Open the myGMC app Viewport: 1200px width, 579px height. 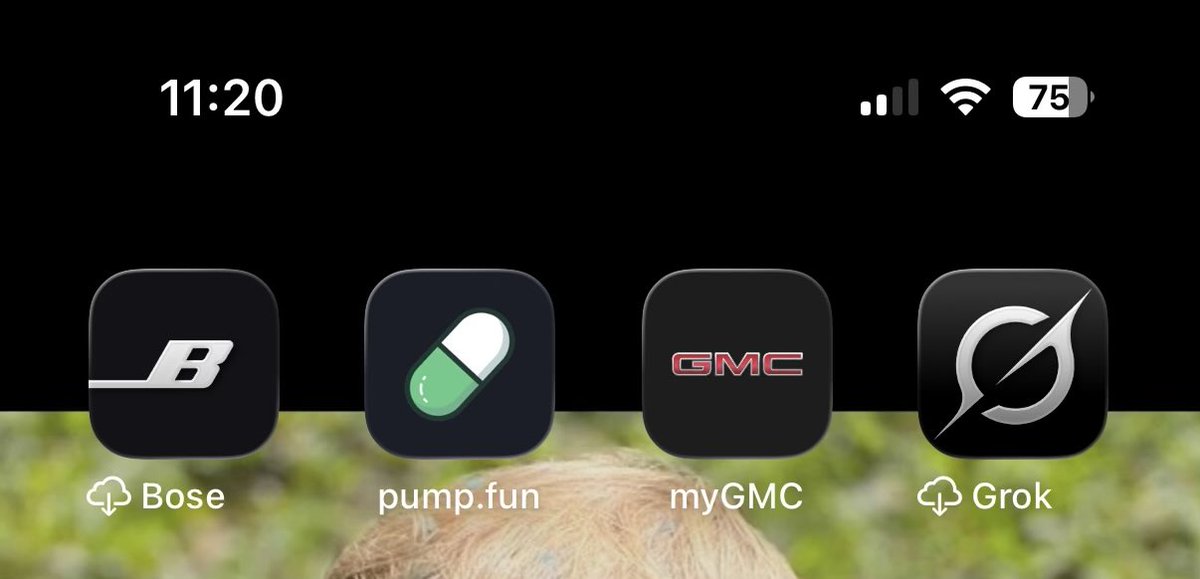click(736, 364)
